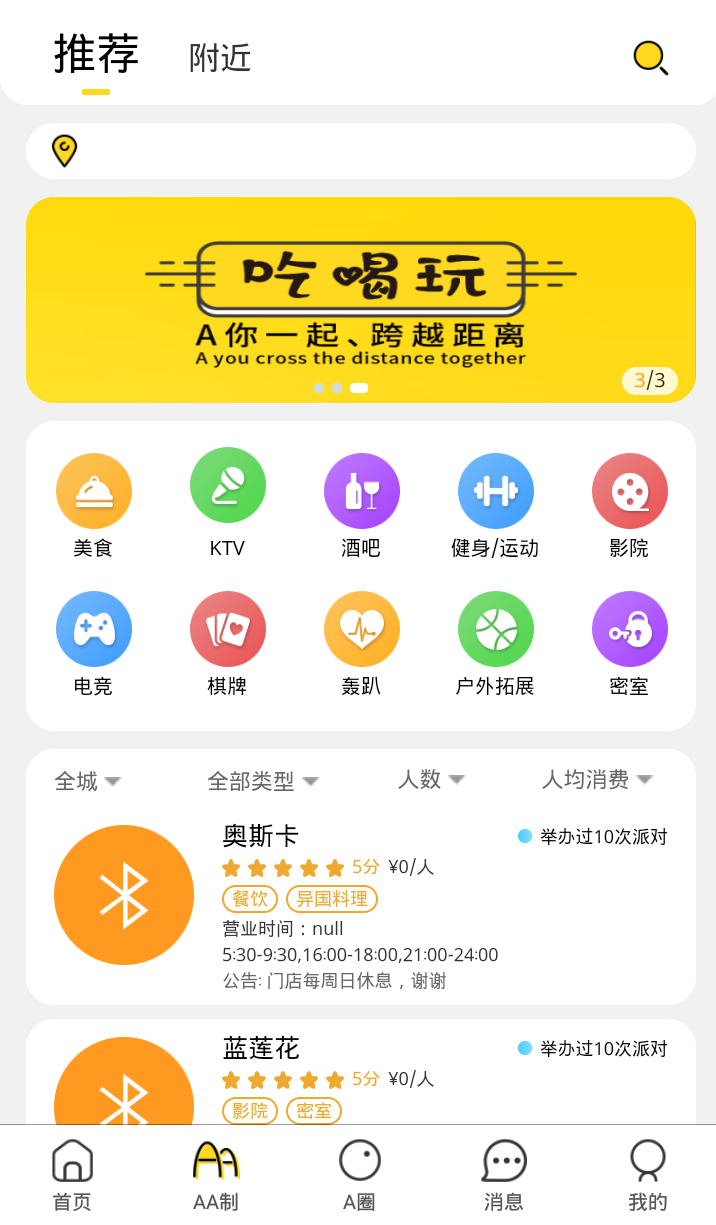Image resolution: width=716 pixels, height=1225 pixels.
Task: Switch to the AA制 bottom tab
Action: [x=216, y=1176]
